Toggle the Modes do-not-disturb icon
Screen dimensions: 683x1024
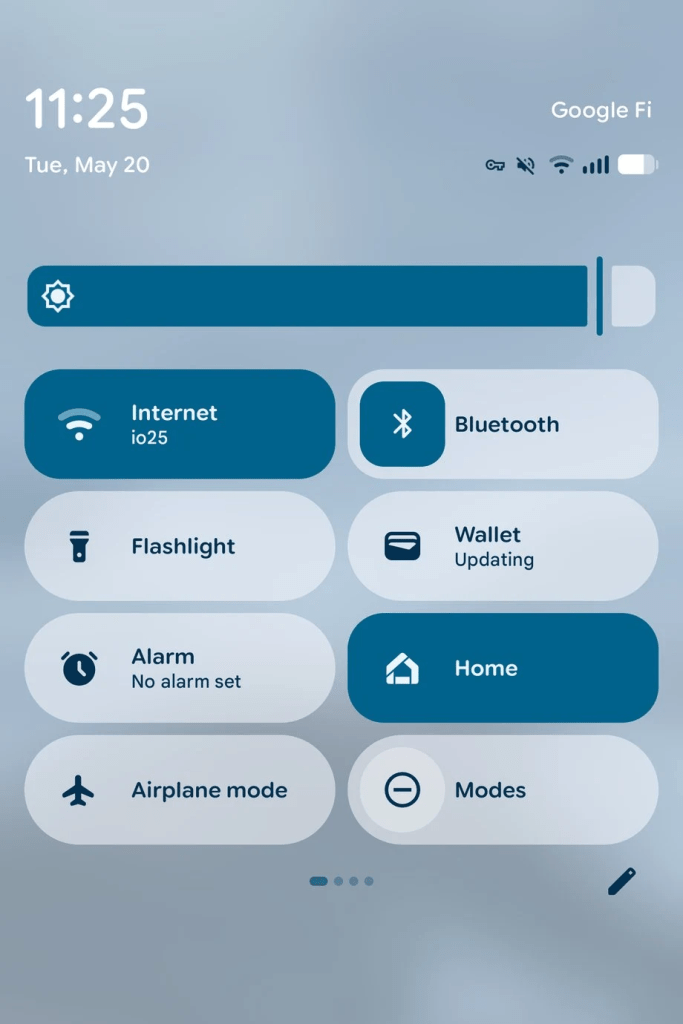pos(402,790)
